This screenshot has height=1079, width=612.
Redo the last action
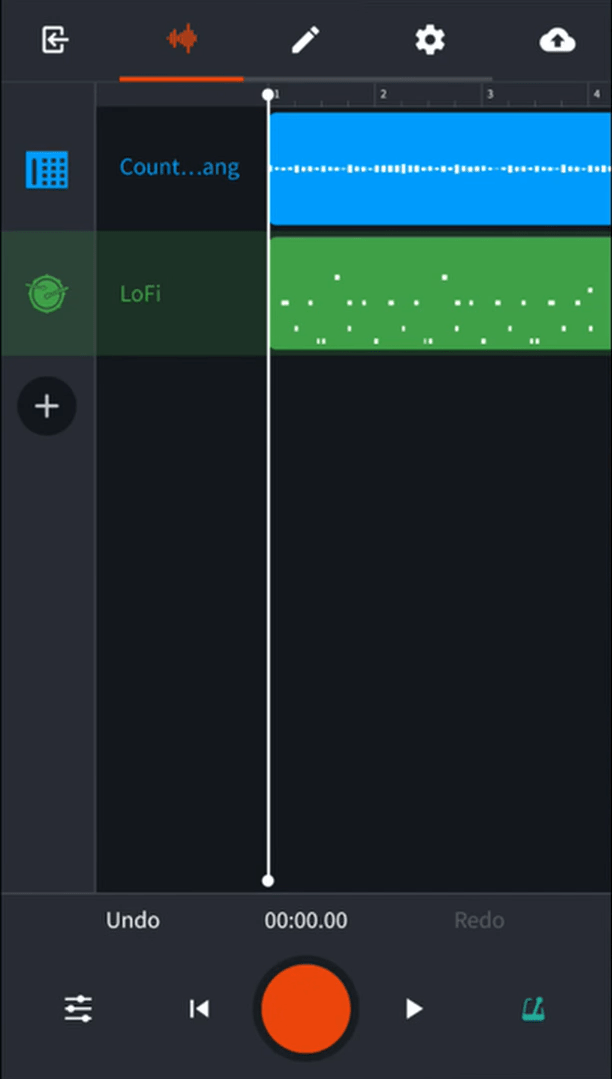(479, 920)
